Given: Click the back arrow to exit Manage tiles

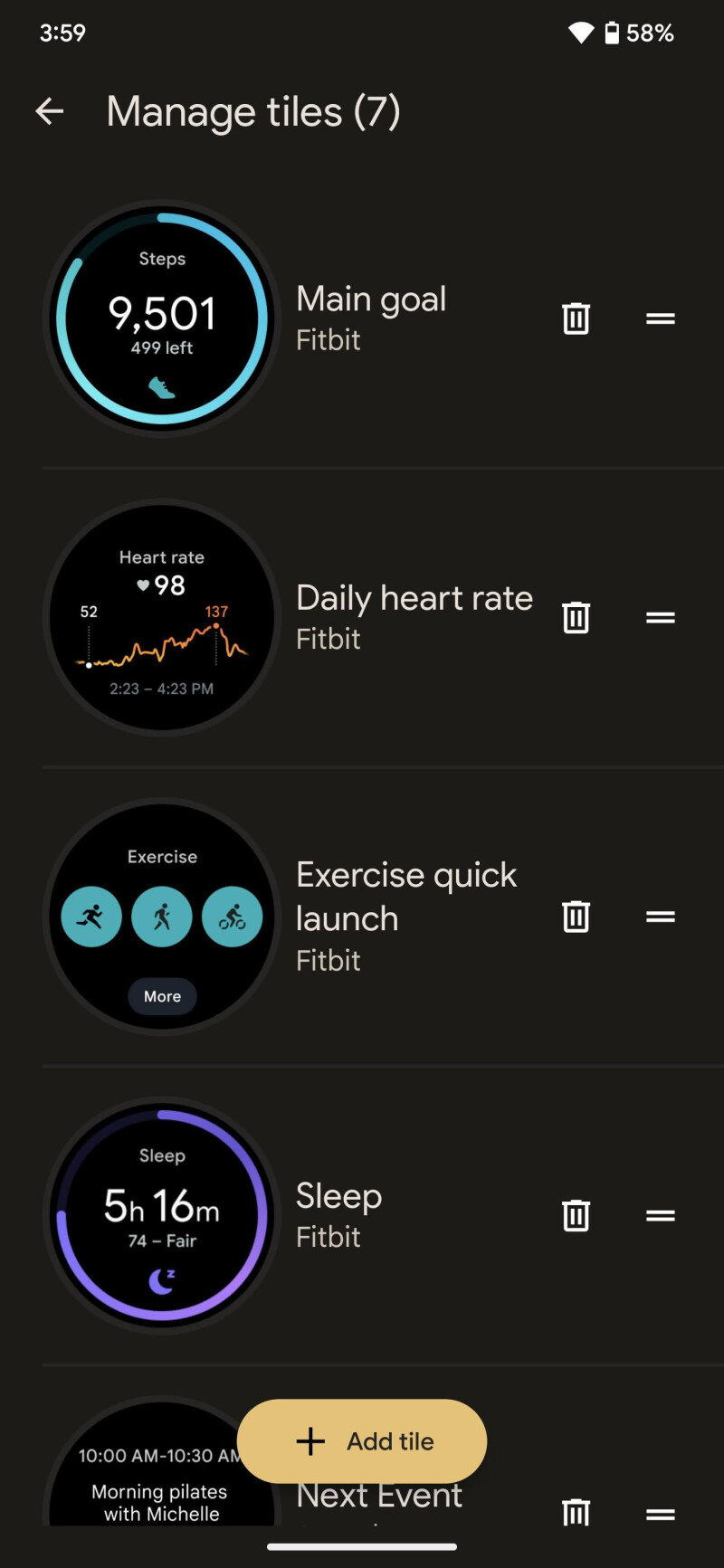Looking at the screenshot, I should (49, 110).
